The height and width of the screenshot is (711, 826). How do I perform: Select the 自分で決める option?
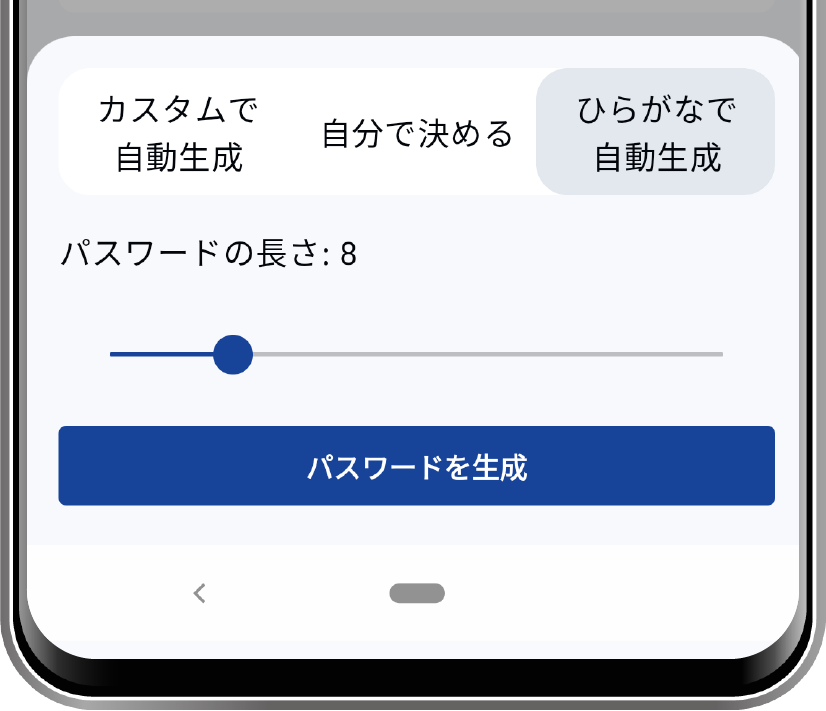(x=417, y=133)
